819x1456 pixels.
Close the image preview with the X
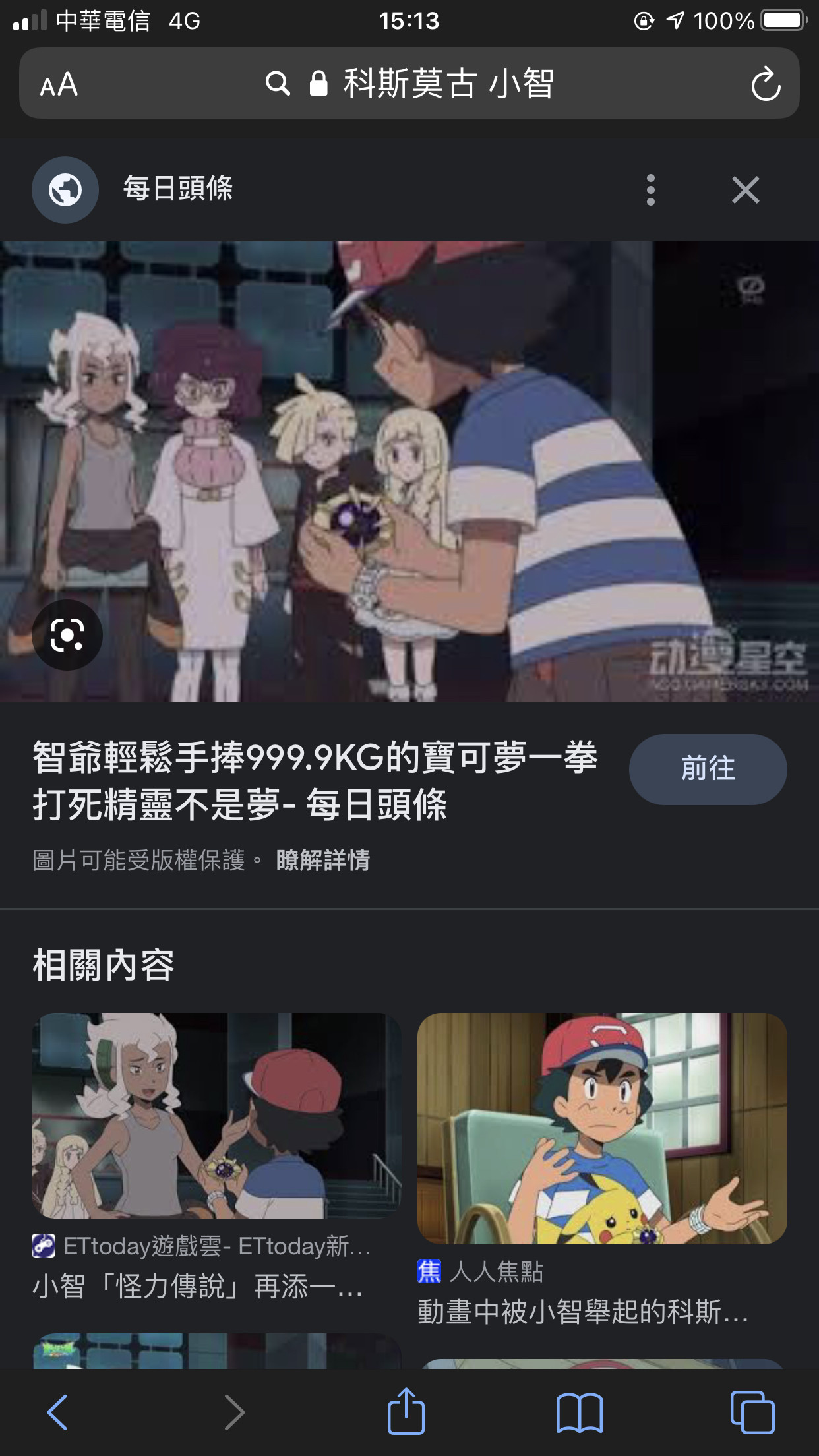(745, 190)
